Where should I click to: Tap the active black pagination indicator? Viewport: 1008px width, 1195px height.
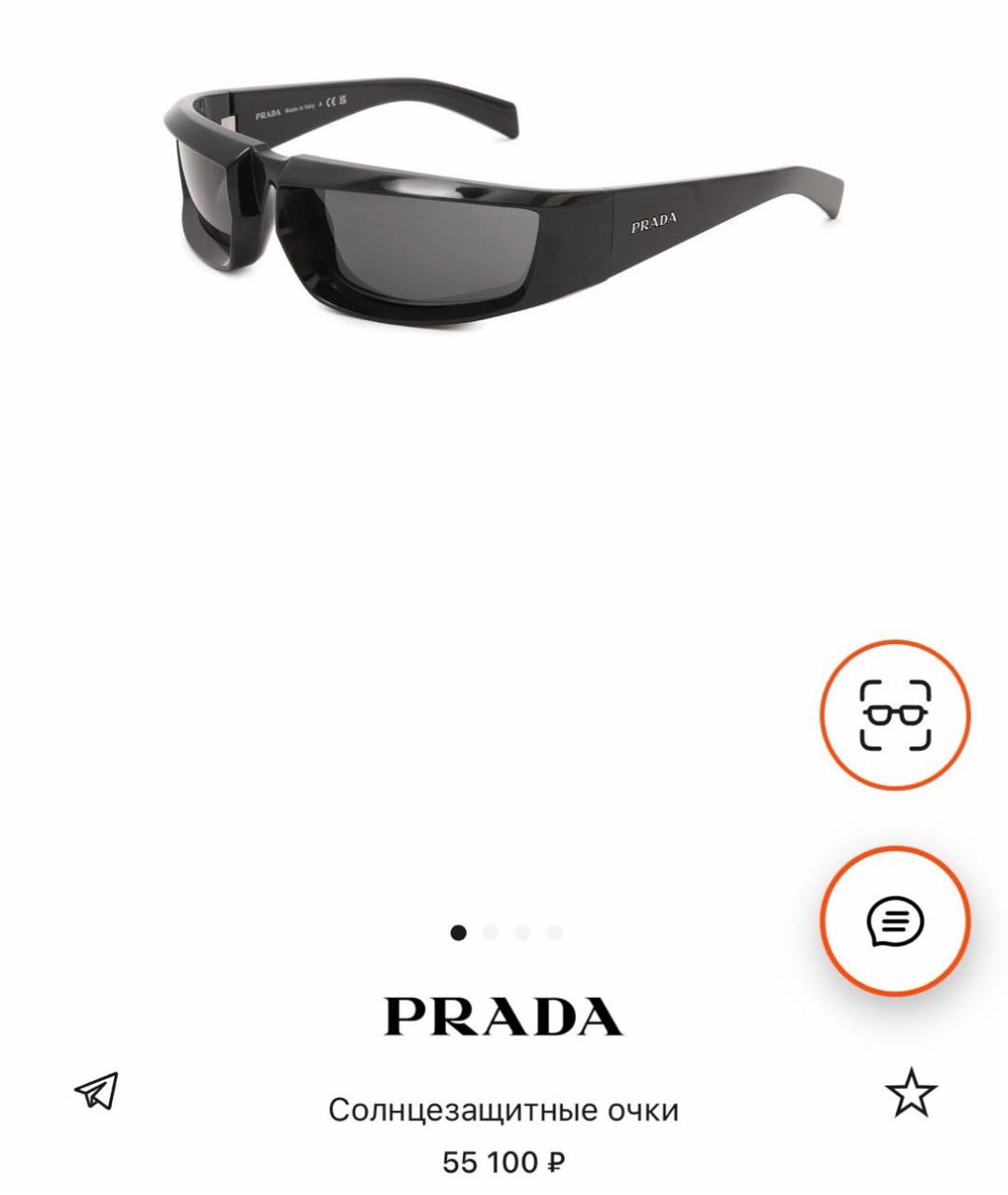click(458, 931)
